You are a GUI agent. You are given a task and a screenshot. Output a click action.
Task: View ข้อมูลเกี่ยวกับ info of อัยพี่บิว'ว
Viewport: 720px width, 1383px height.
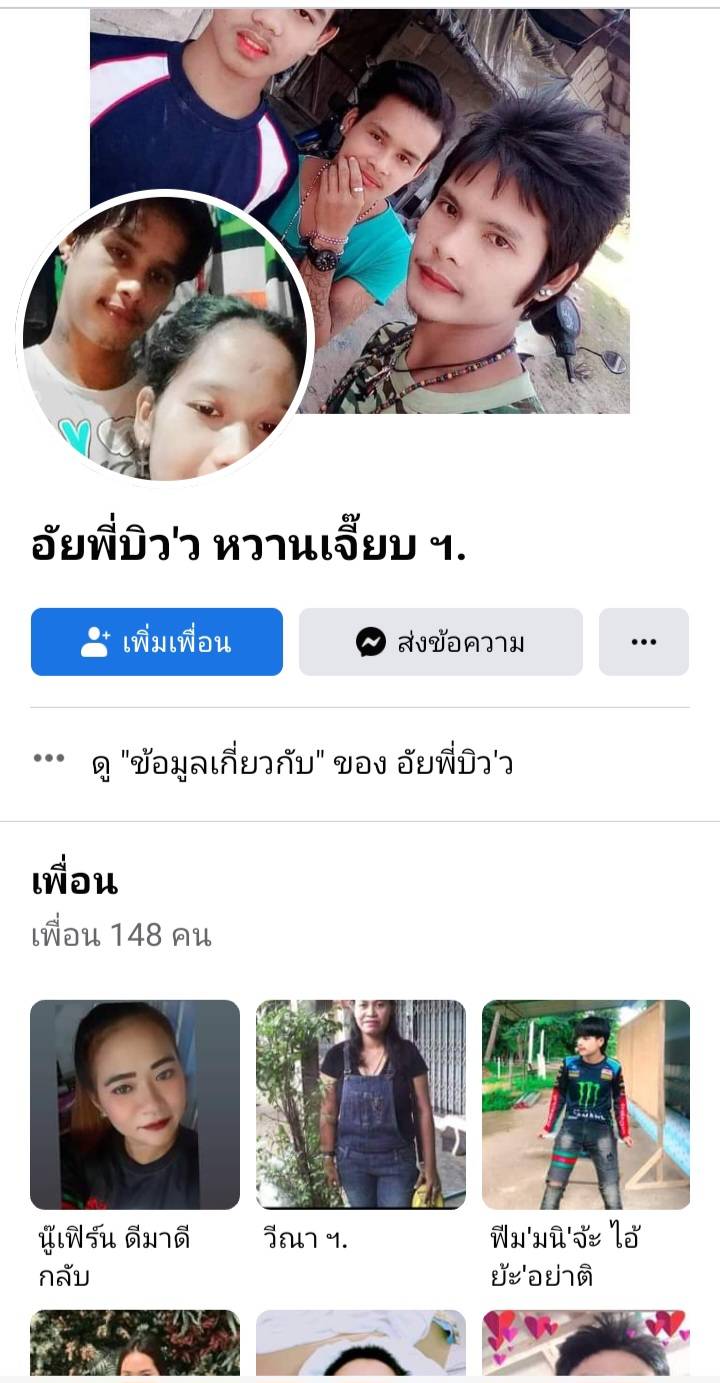(x=302, y=765)
